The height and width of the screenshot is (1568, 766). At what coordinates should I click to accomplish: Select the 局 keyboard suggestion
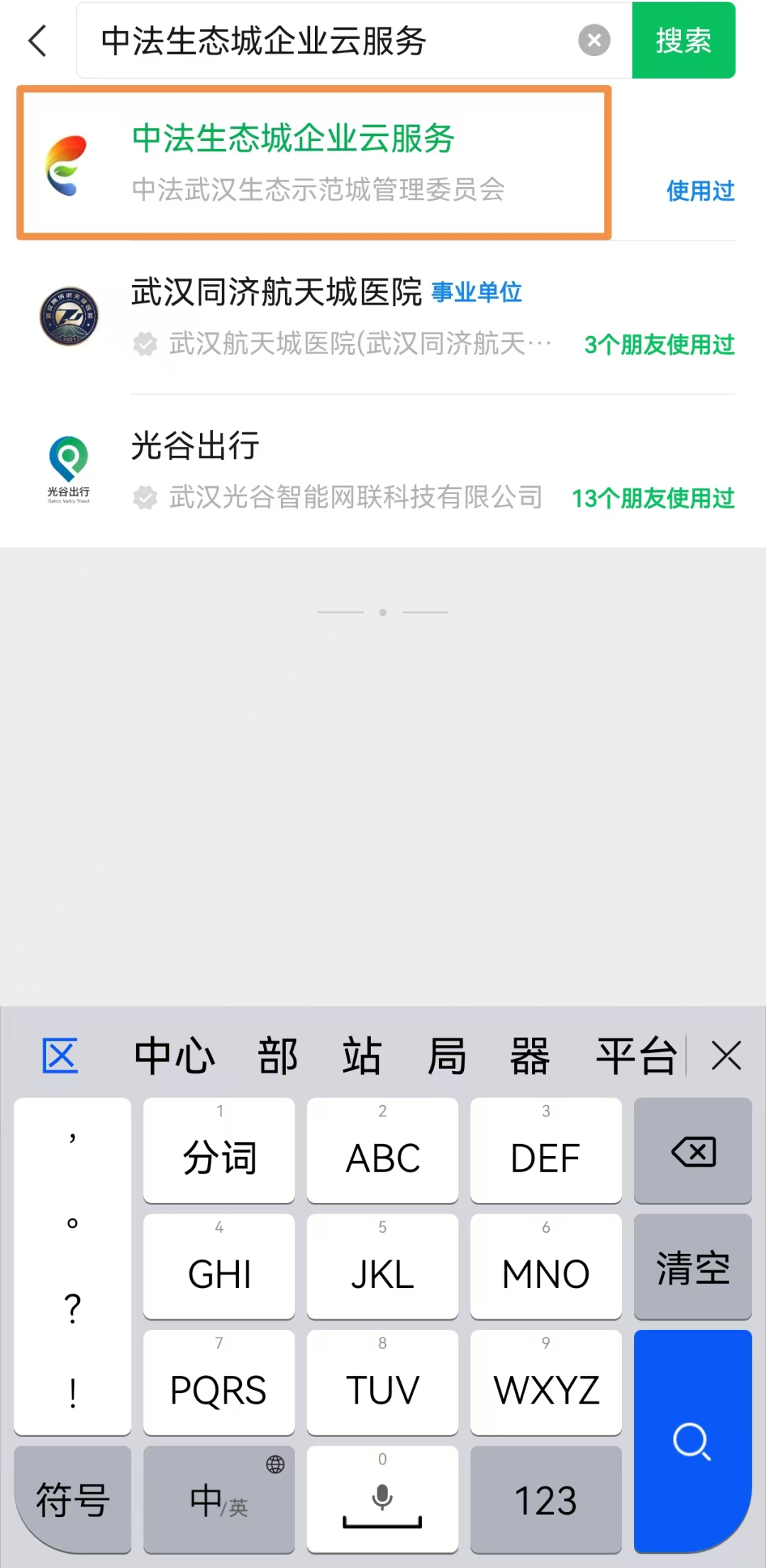[447, 1056]
